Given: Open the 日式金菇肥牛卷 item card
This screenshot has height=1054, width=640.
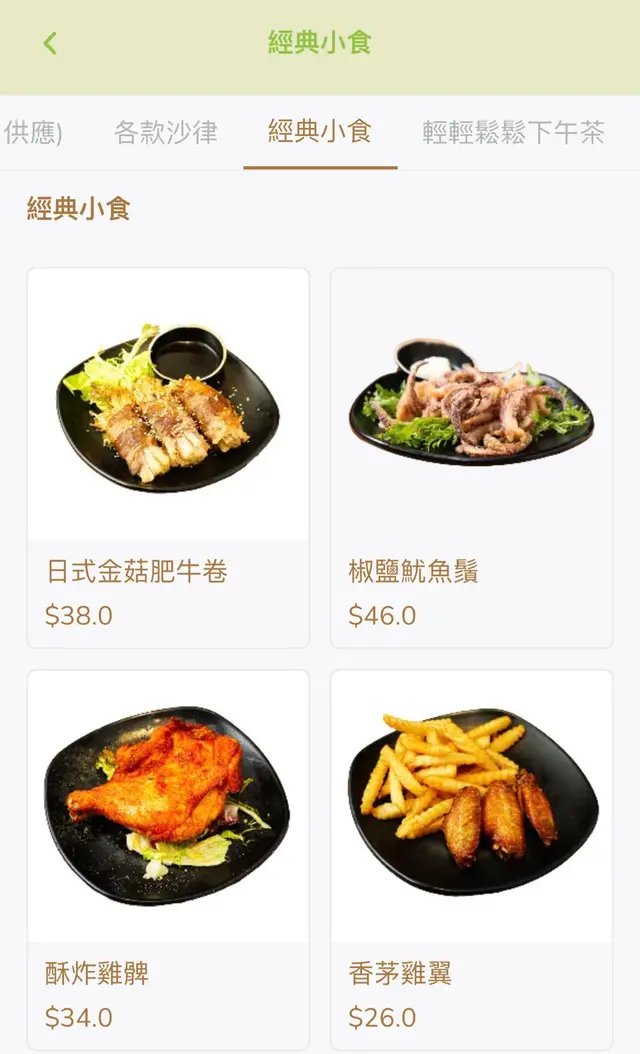Looking at the screenshot, I should pos(168,457).
